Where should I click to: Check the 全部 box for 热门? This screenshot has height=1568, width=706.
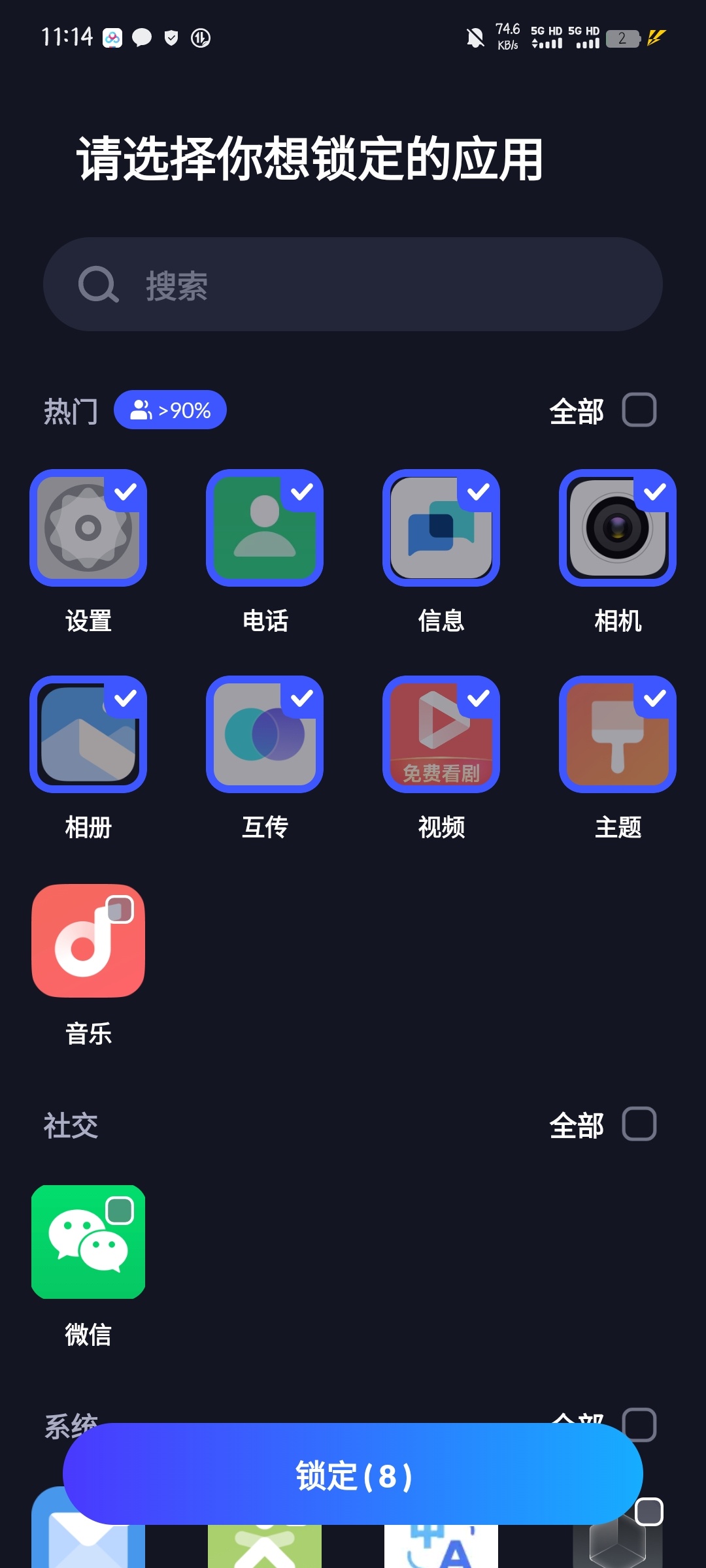[x=639, y=410]
